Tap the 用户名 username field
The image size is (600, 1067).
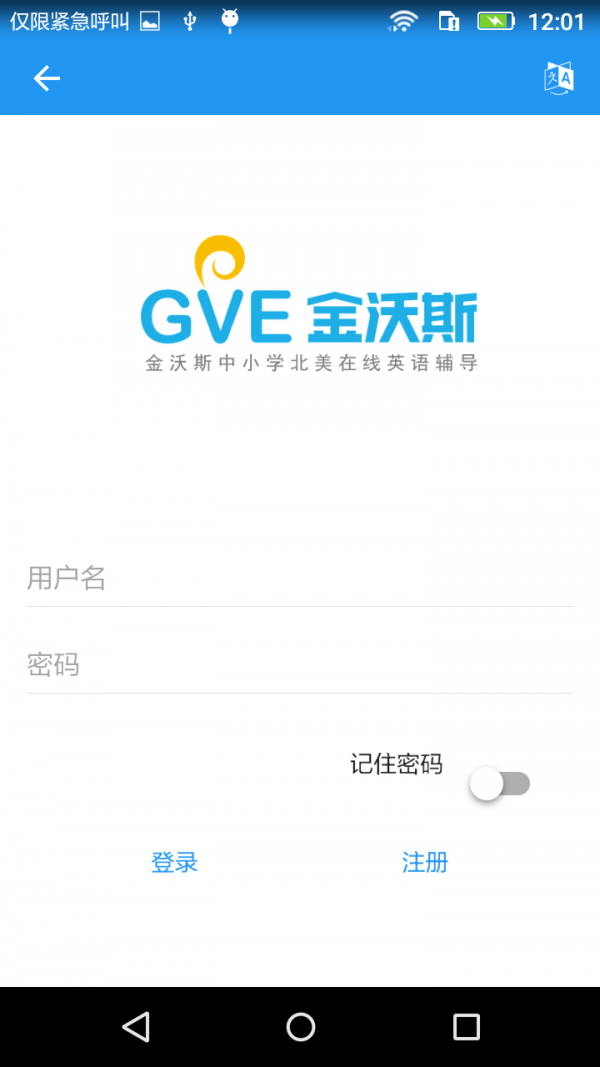pos(300,578)
